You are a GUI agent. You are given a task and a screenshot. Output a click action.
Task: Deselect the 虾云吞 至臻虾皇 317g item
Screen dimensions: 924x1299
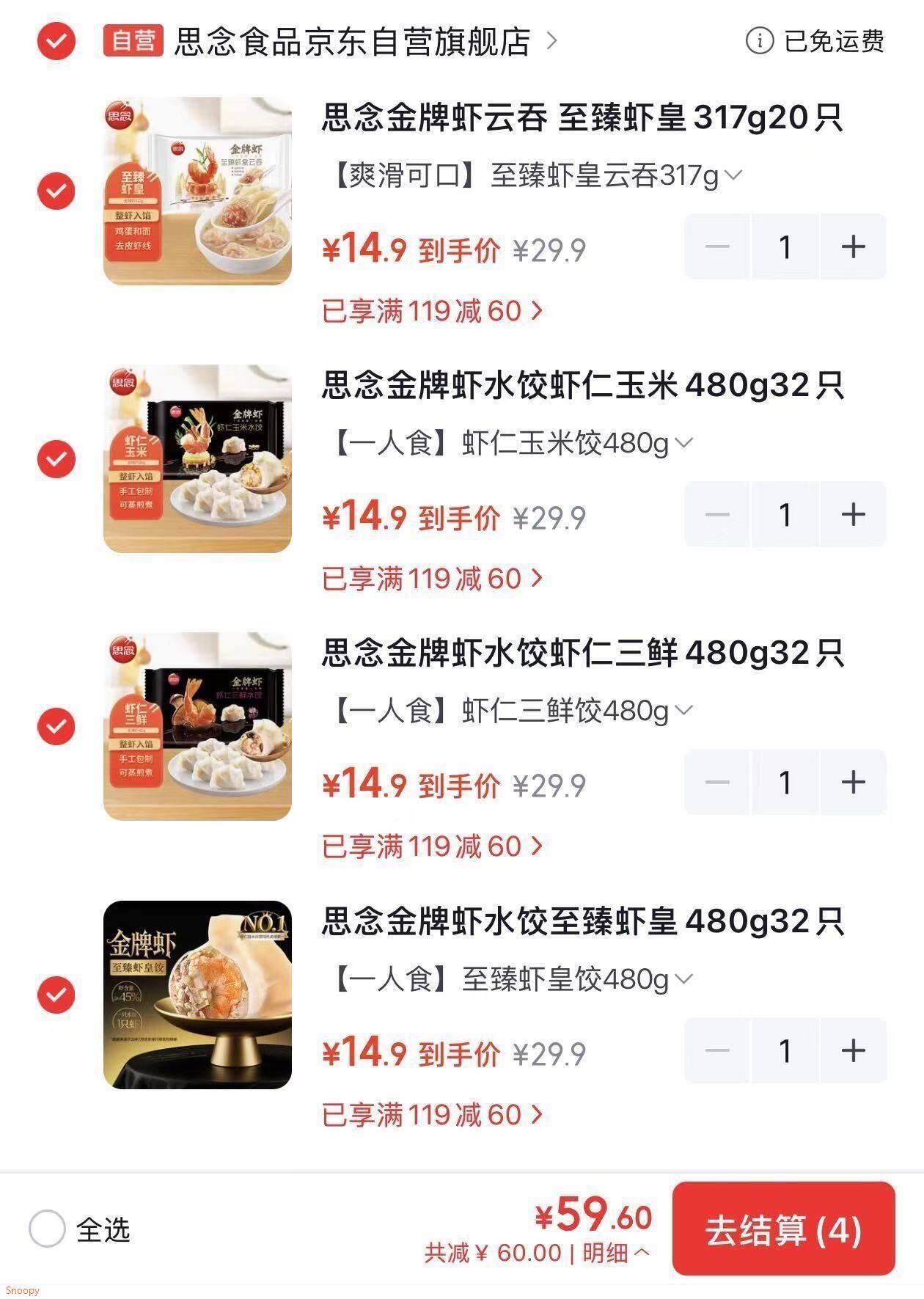[56, 191]
